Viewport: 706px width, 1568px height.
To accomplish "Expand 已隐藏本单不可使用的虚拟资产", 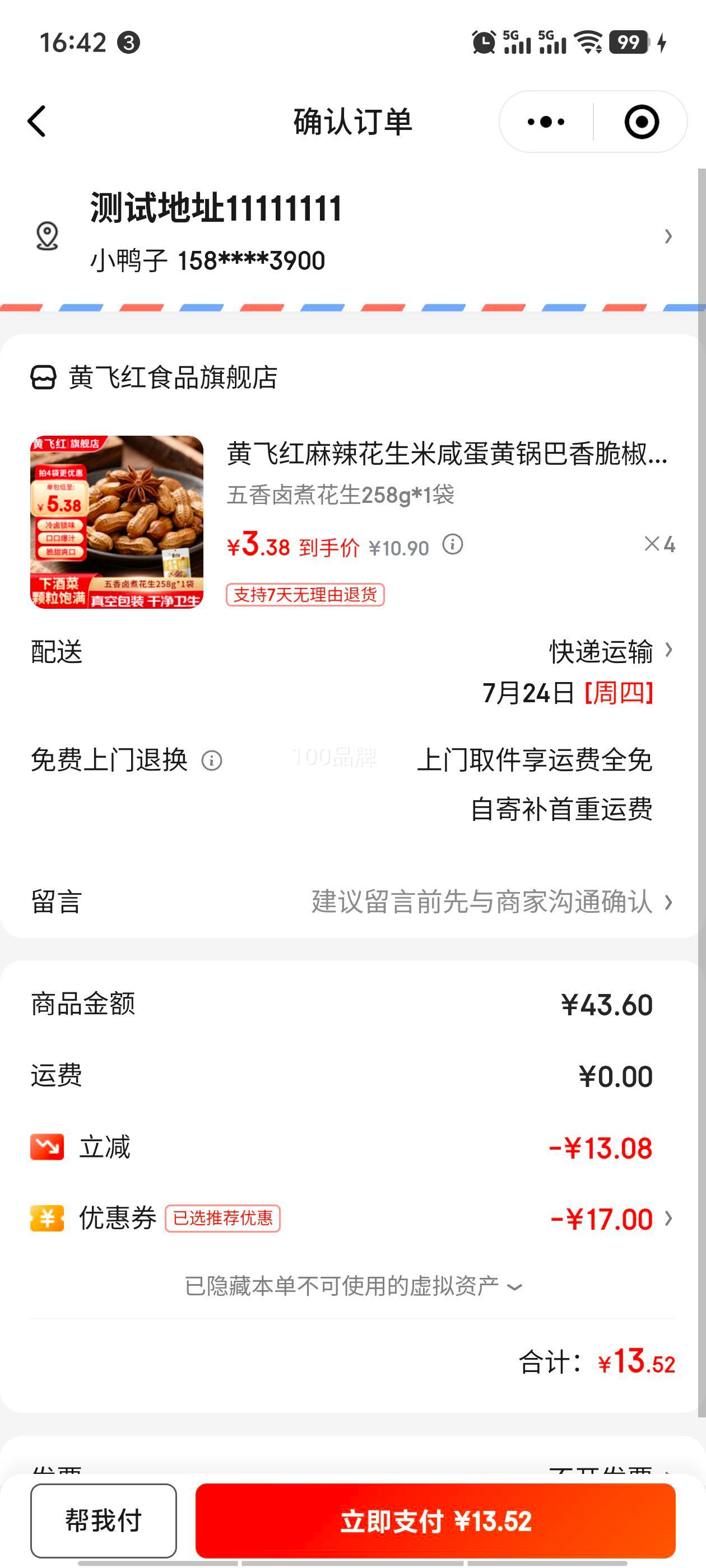I will tap(352, 1286).
